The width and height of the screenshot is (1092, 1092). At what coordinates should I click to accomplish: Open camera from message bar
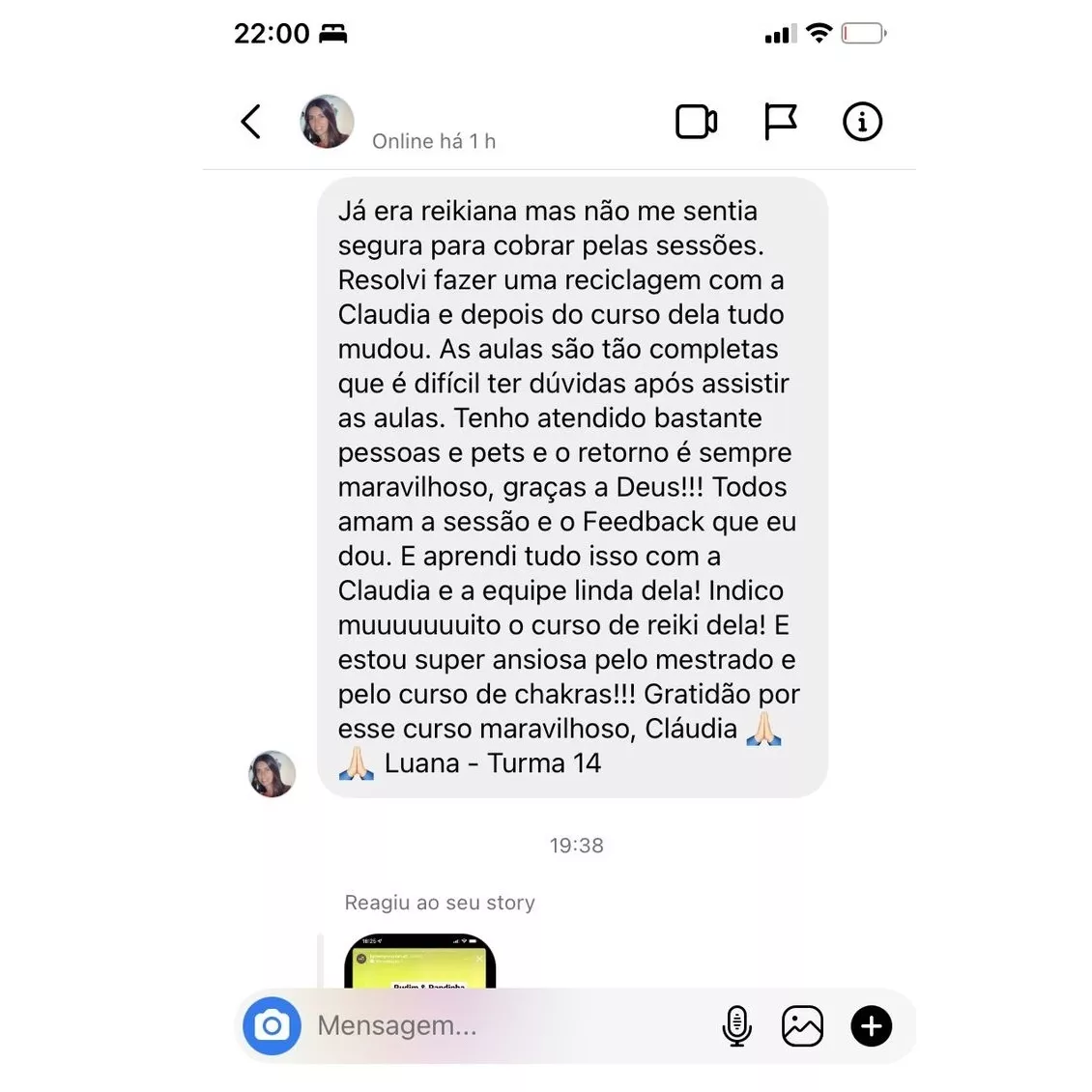[x=272, y=1025]
